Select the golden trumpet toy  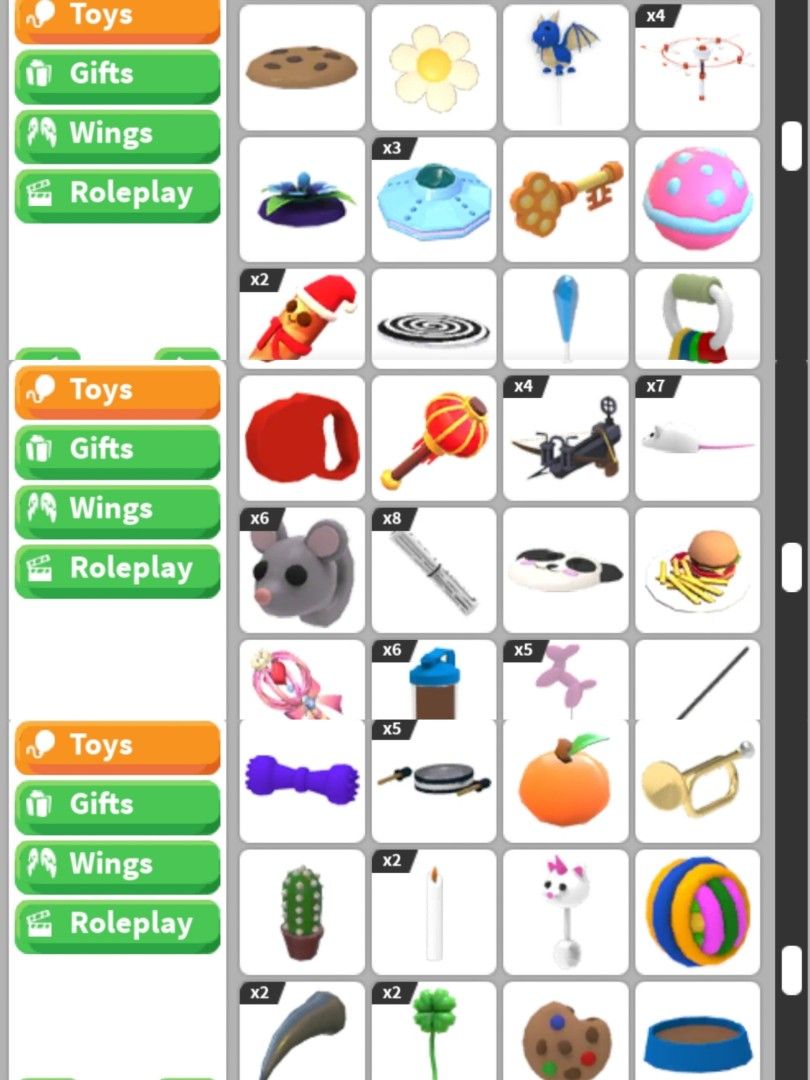pos(697,784)
